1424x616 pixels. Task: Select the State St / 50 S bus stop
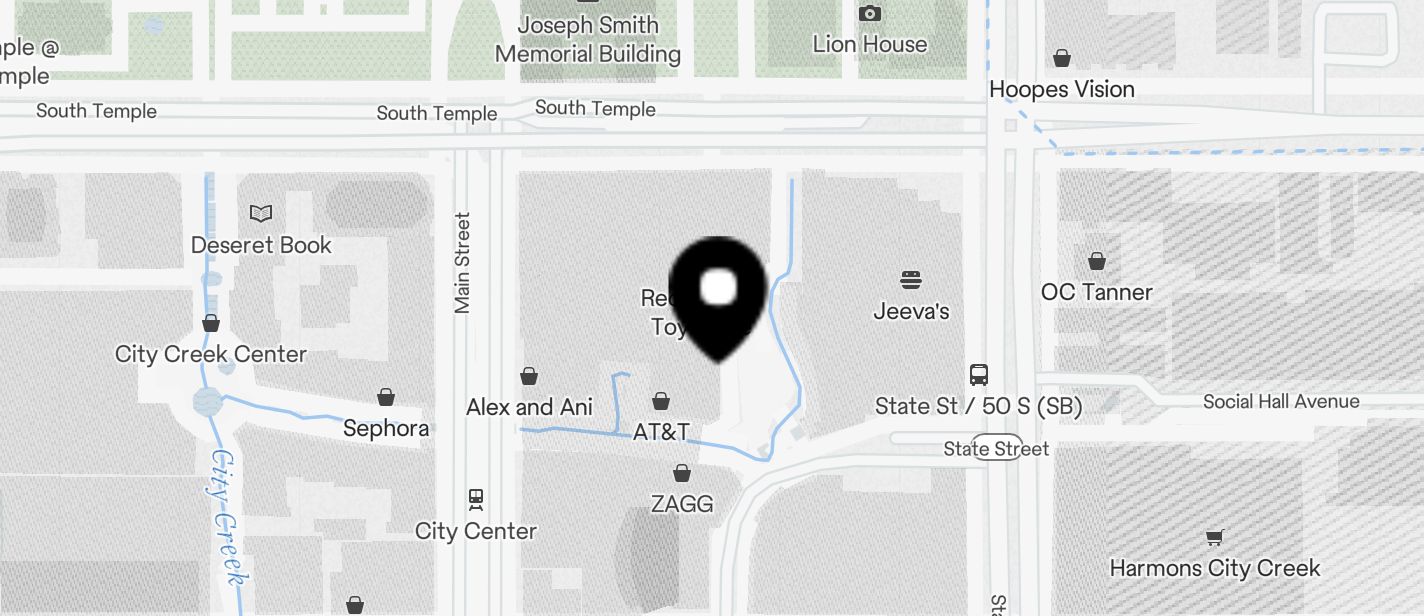[979, 375]
